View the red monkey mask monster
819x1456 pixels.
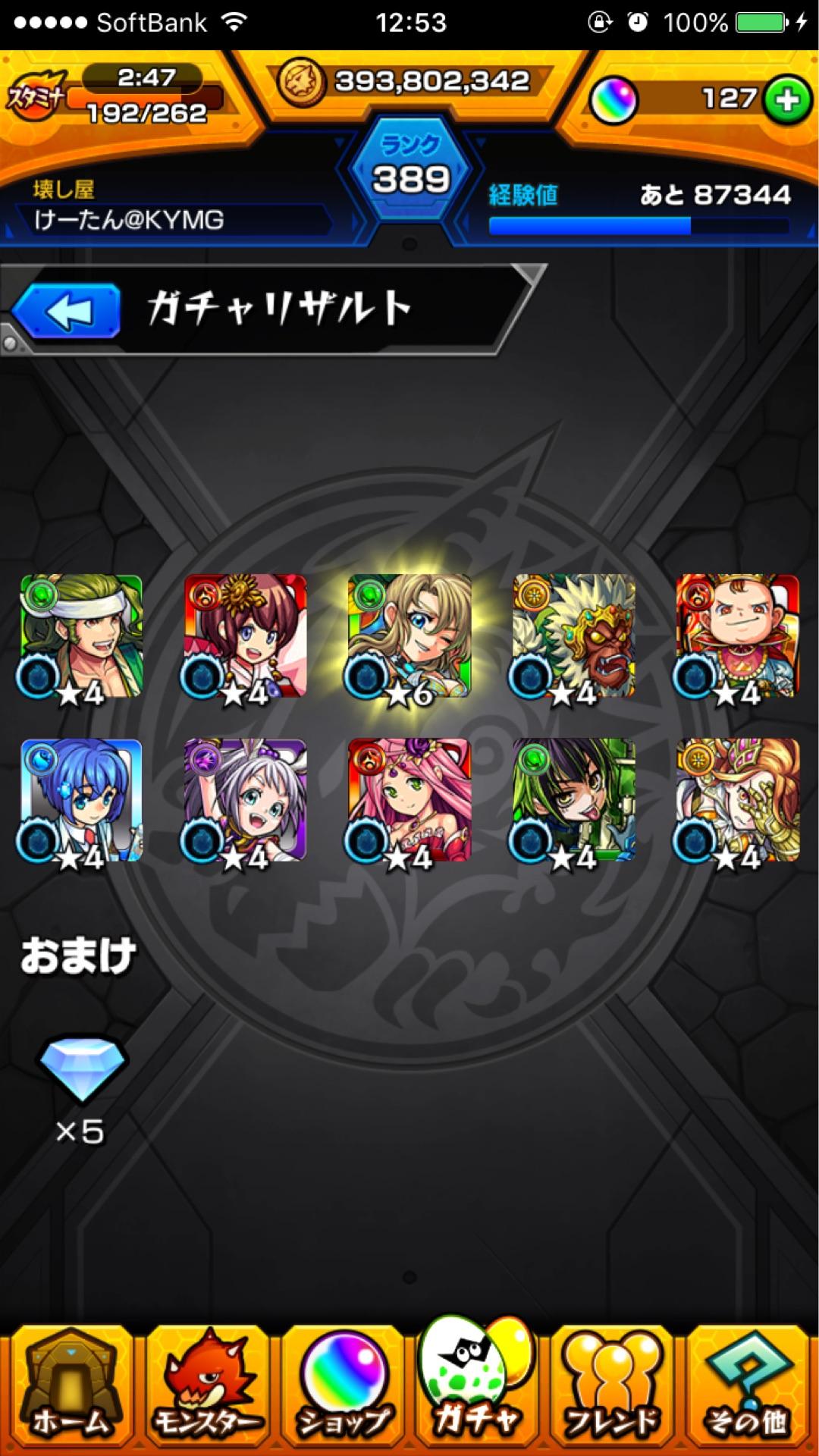(574, 637)
